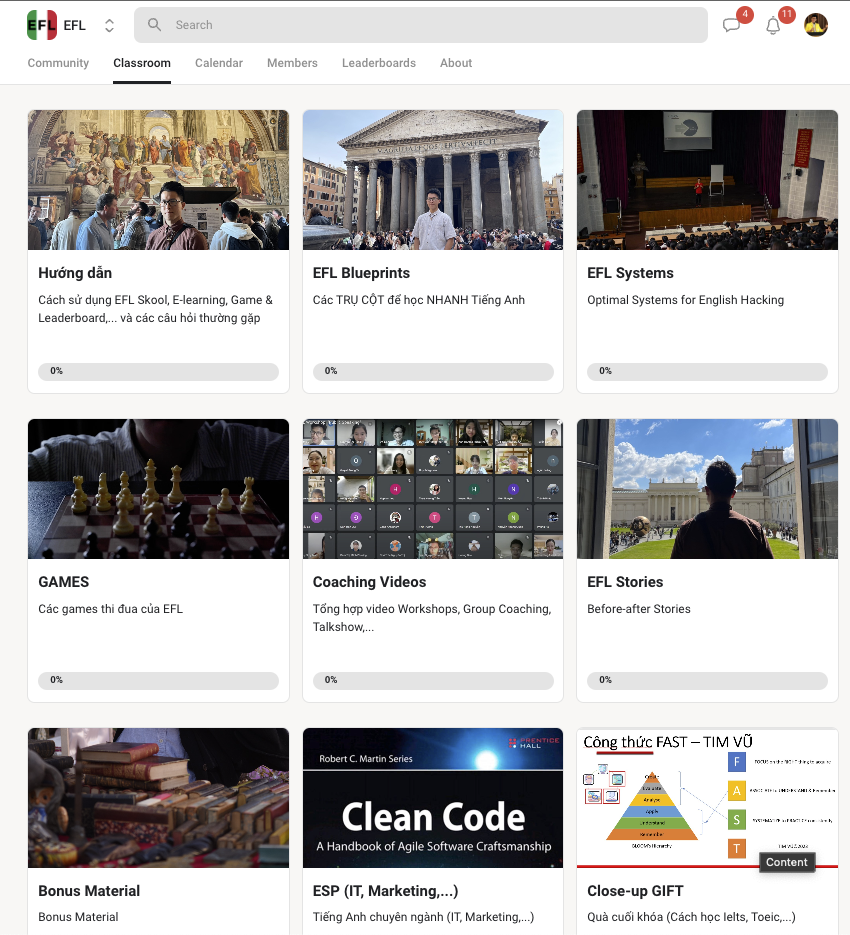This screenshot has height=935, width=850.
Task: Open the Leaderboards tab
Action: 379,63
